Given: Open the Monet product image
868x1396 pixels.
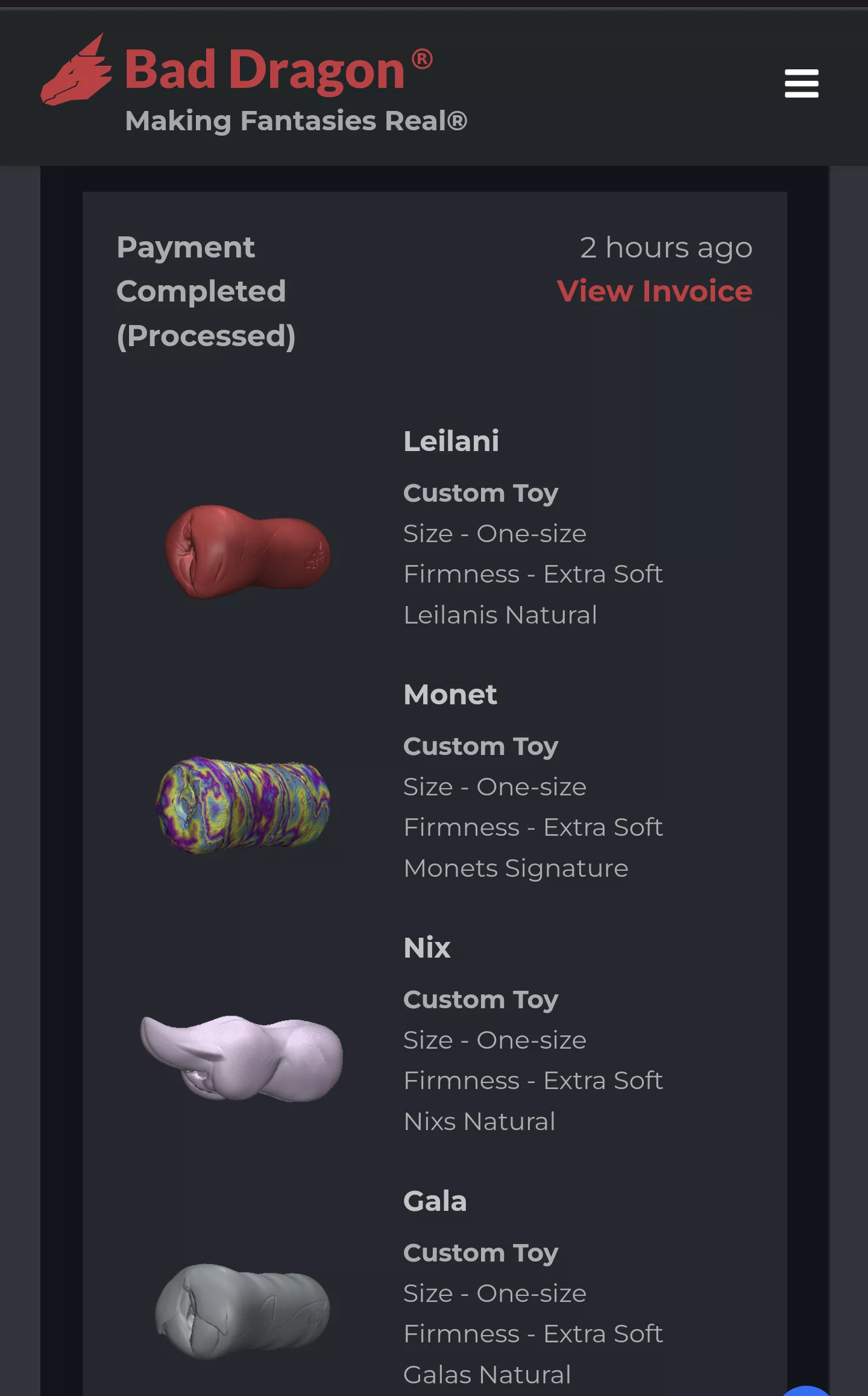Looking at the screenshot, I should pyautogui.click(x=243, y=804).
